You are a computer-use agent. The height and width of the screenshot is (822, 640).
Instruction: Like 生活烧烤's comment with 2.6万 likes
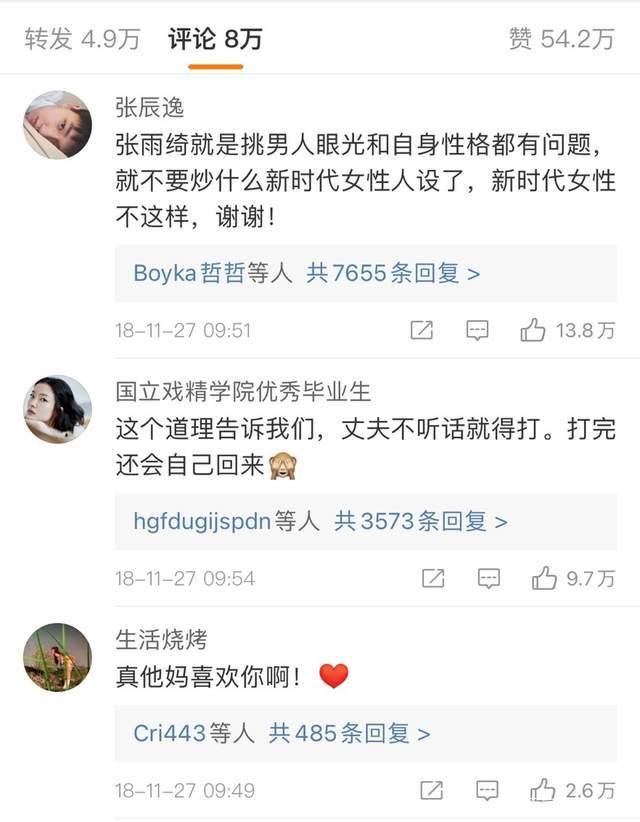(544, 790)
